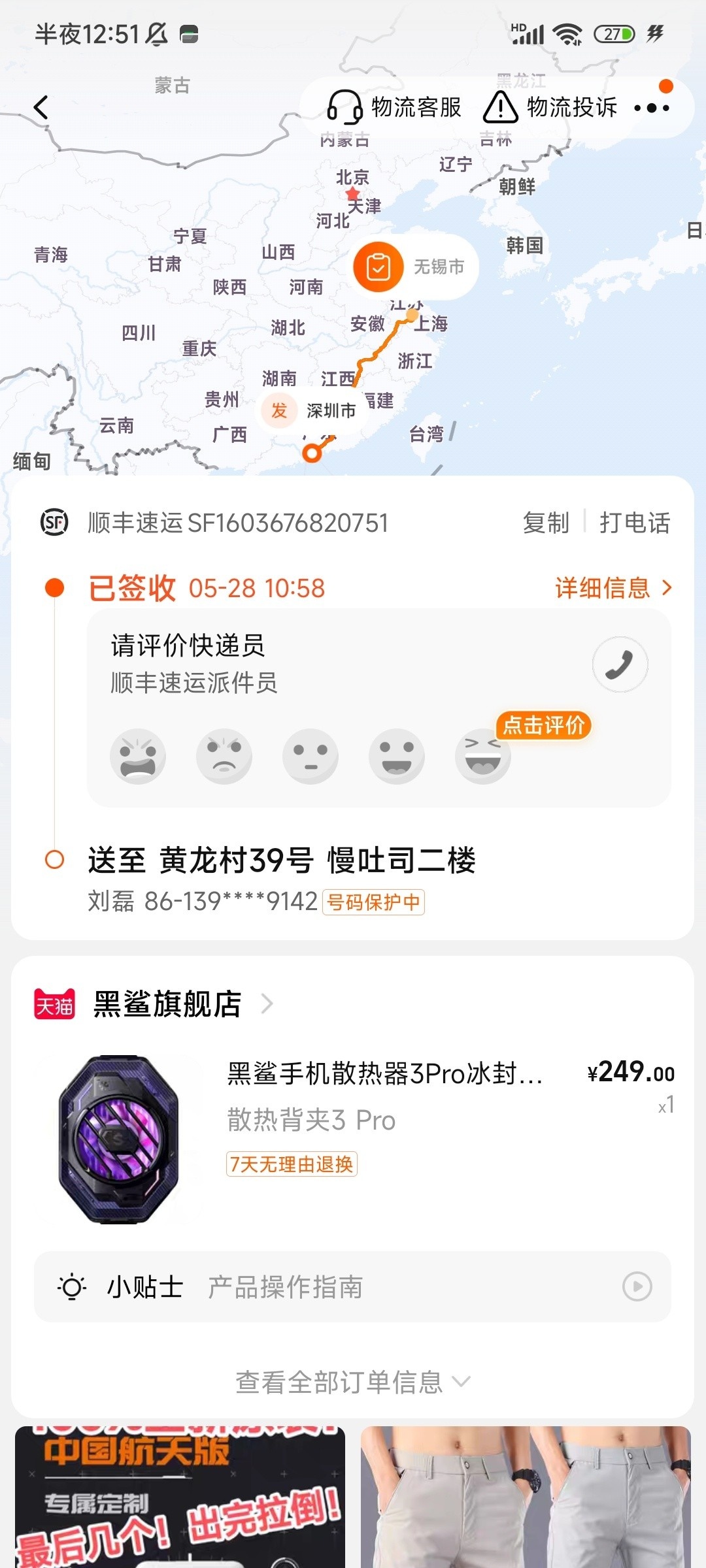Call the courier with the phone icon
The width and height of the screenshot is (706, 1568).
pos(620,664)
